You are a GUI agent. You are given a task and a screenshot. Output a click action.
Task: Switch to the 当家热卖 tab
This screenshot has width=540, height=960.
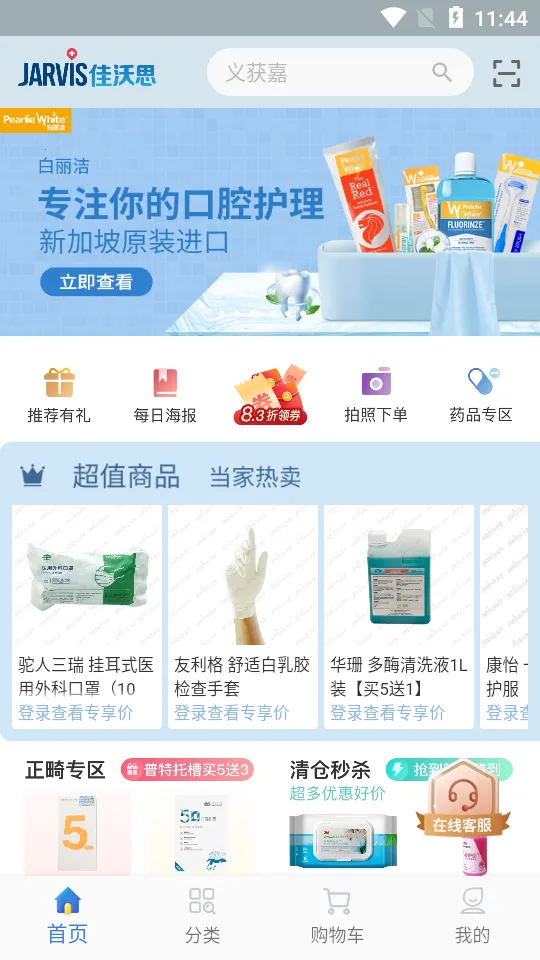[x=255, y=476]
